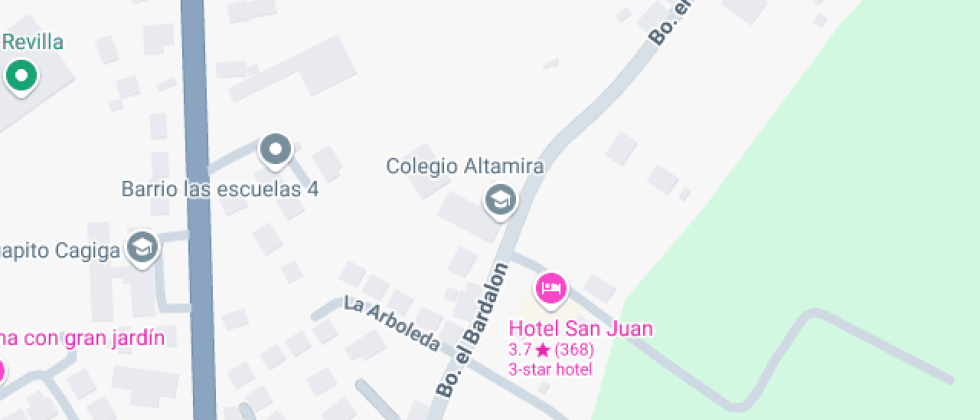Tap the Barrio las escuelas 4 pin
Screen dimensions: 980x420
pos(275,151)
